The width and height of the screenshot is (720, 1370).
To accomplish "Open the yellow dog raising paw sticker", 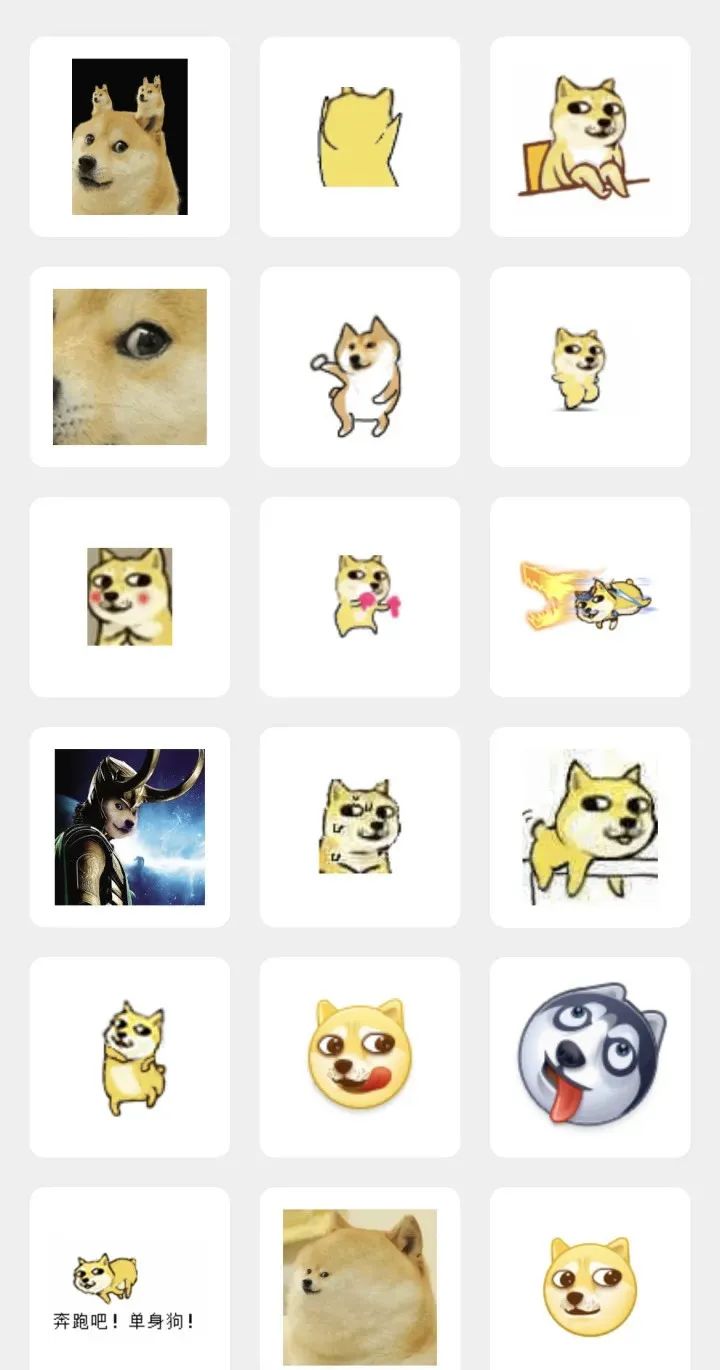I will click(x=360, y=134).
